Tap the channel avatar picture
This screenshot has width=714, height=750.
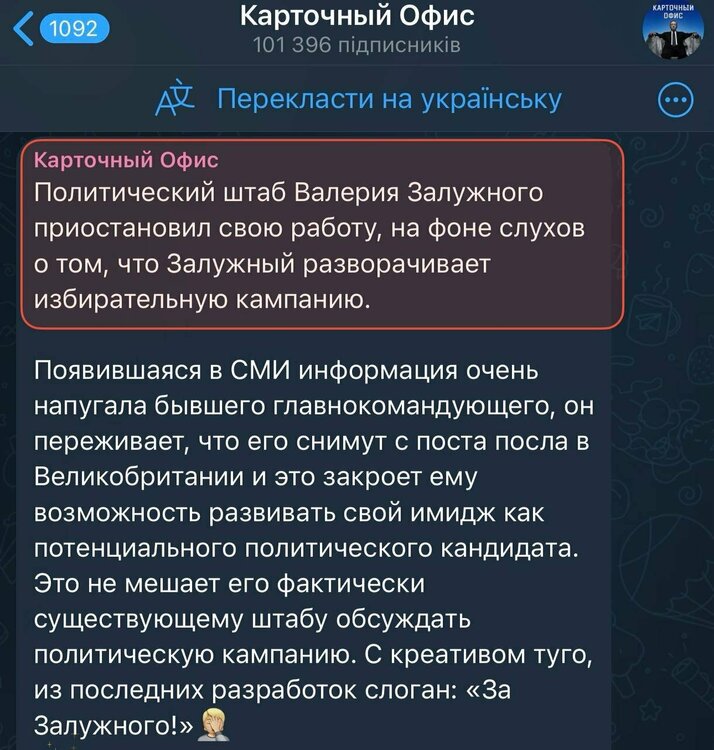coord(674,30)
